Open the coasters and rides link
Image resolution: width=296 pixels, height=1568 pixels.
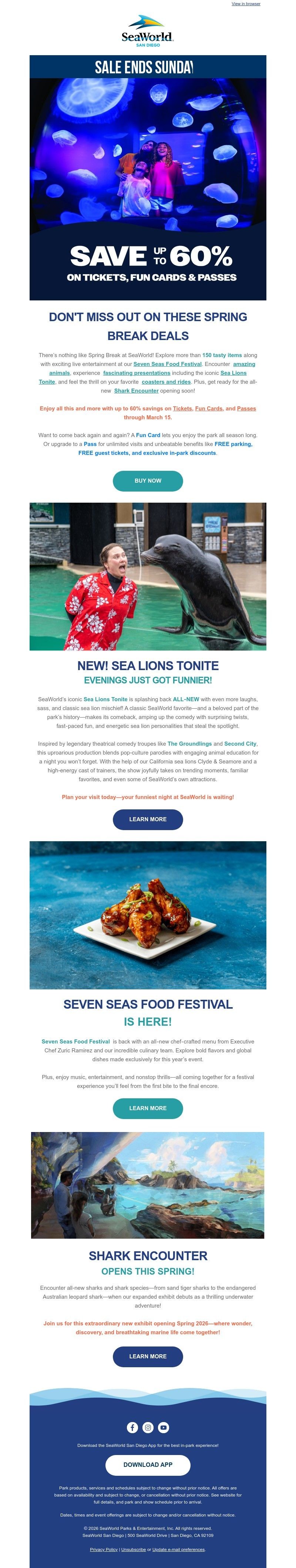pyautogui.click(x=166, y=382)
